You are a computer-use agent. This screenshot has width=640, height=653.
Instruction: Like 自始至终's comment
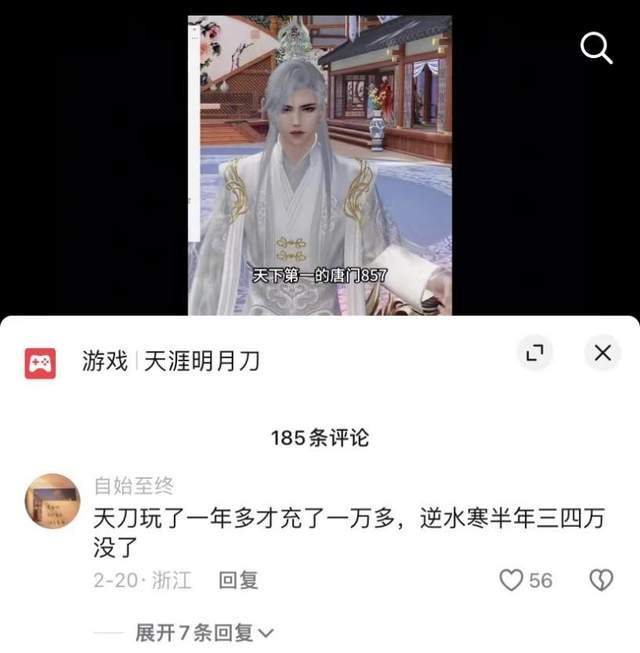[x=512, y=580]
